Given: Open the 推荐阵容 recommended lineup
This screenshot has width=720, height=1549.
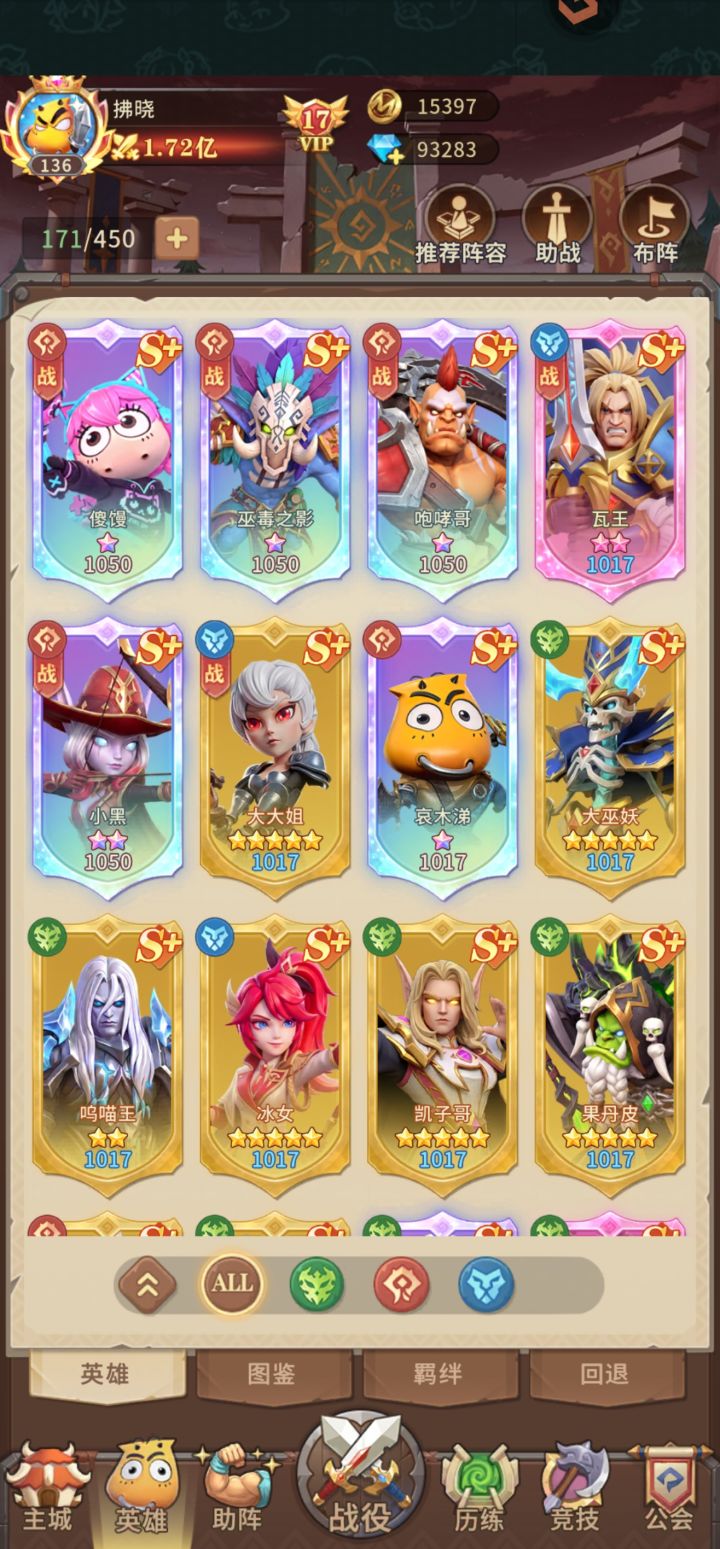Looking at the screenshot, I should coord(460,226).
